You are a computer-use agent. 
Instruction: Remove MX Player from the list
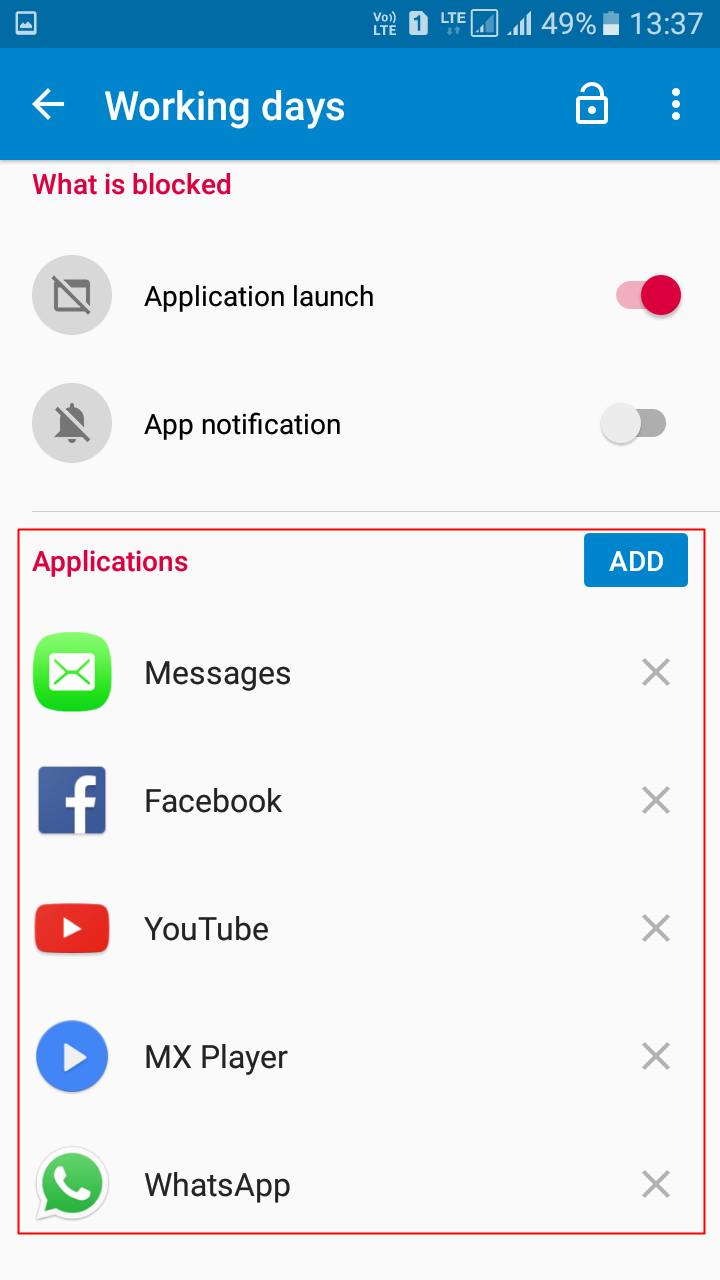pos(656,1057)
